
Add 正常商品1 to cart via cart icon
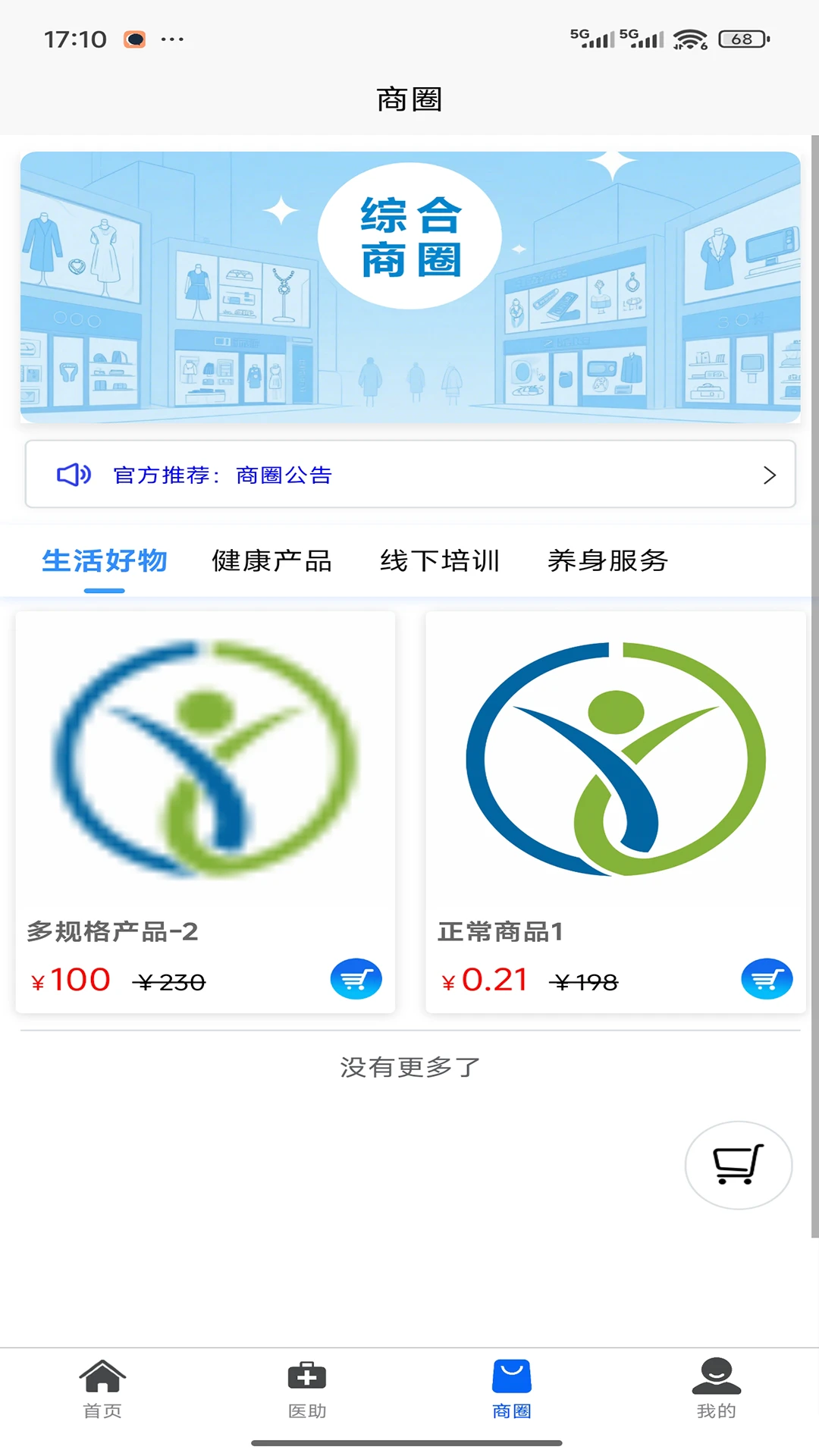pos(767,979)
